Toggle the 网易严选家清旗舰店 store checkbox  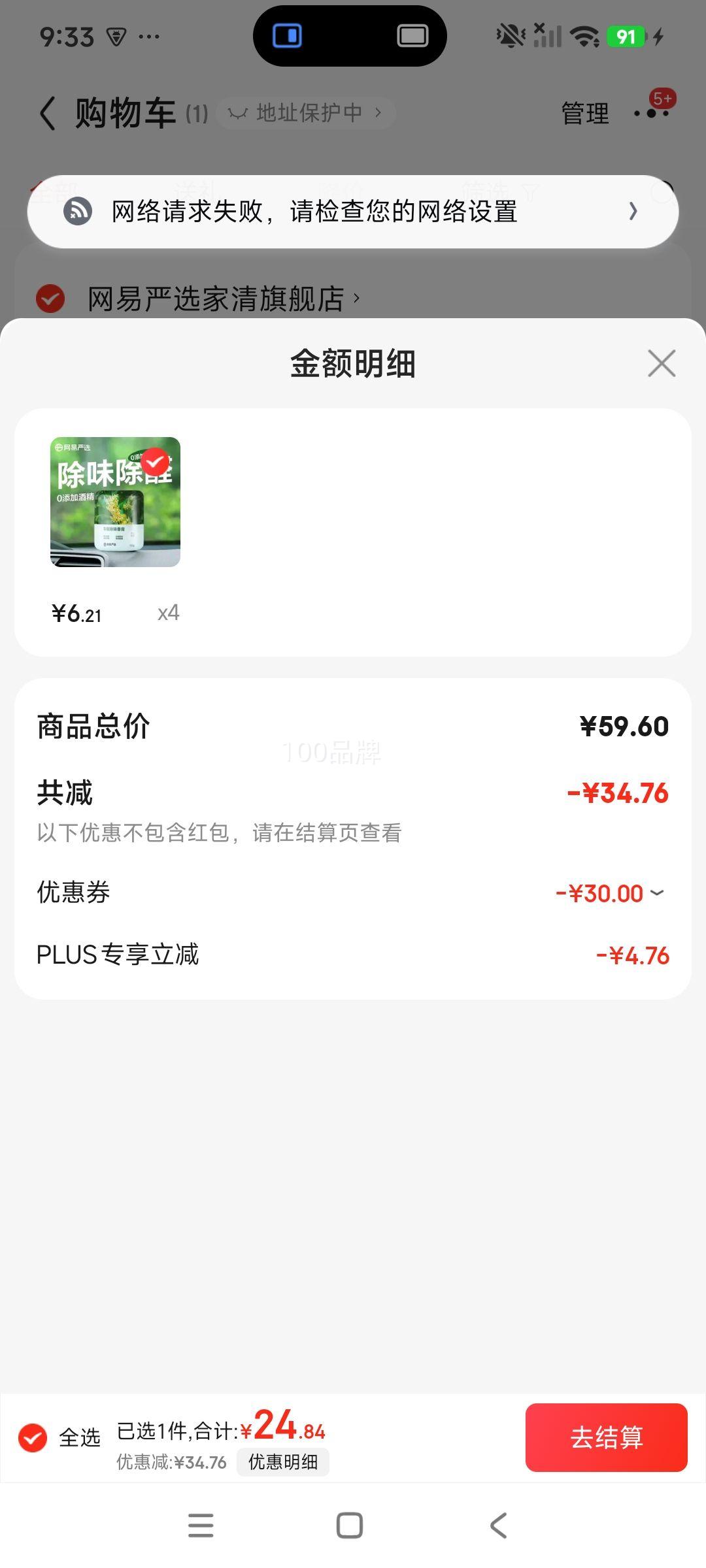click(51, 299)
